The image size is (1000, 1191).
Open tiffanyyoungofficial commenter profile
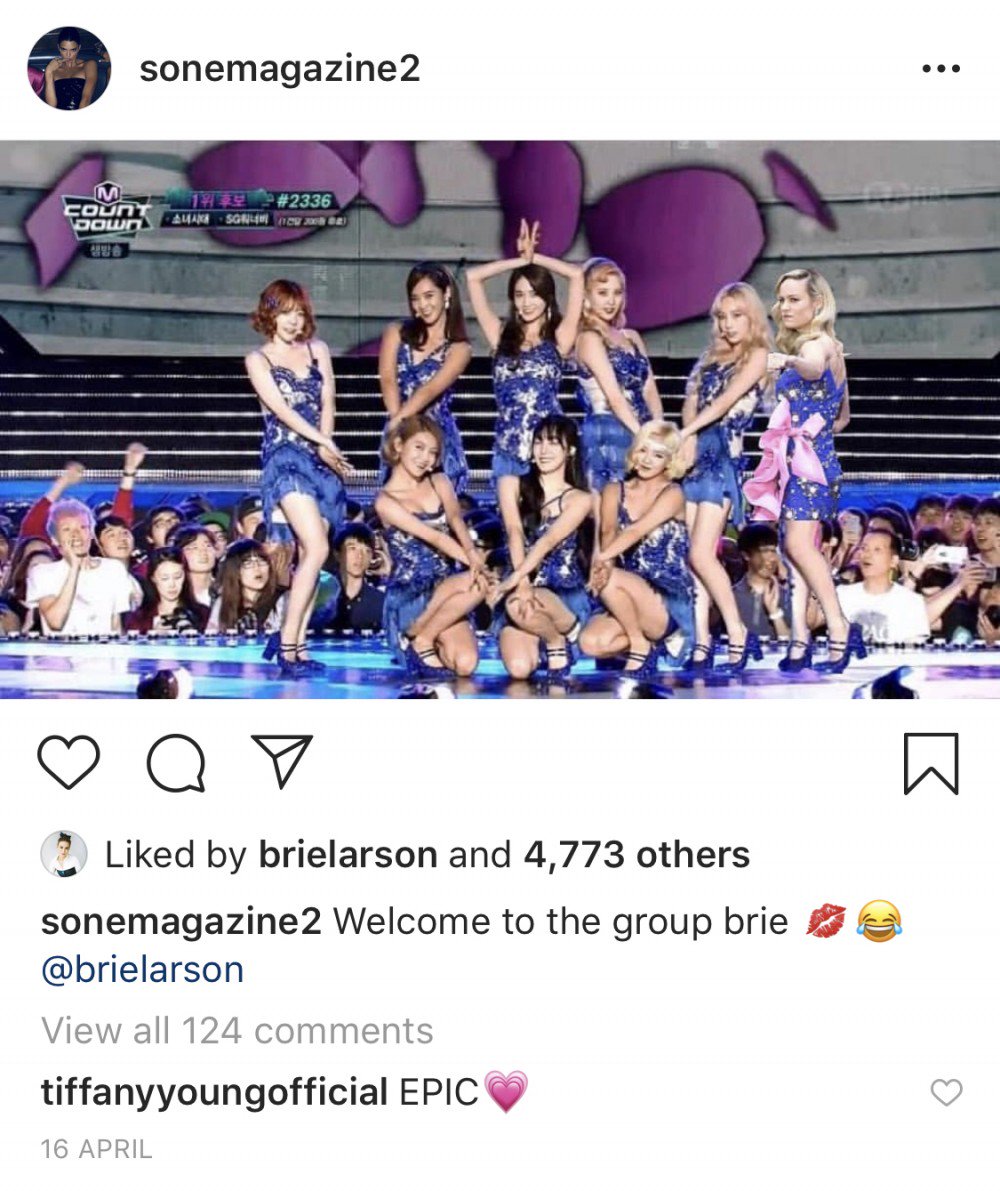point(214,1092)
